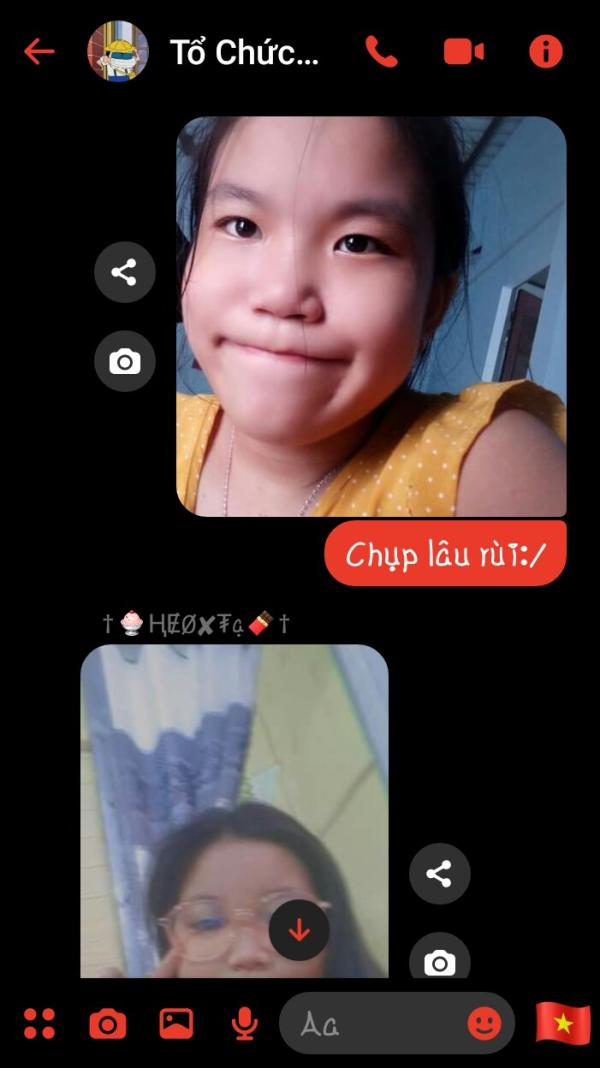Viewport: 600px width, 1068px height.
Task: Go back with the red arrow
Action: [x=39, y=51]
